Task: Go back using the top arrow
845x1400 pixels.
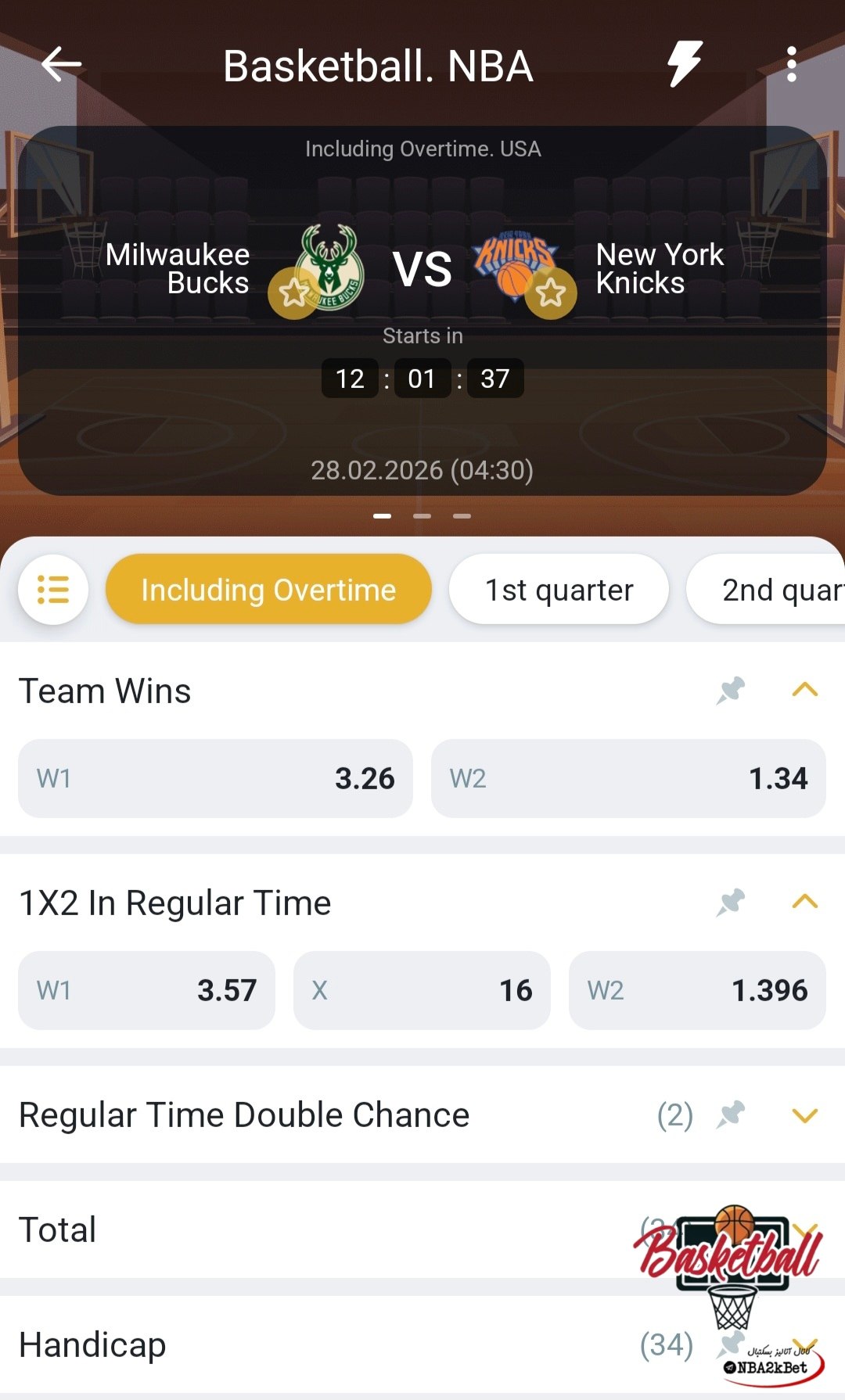Action: coord(61,64)
